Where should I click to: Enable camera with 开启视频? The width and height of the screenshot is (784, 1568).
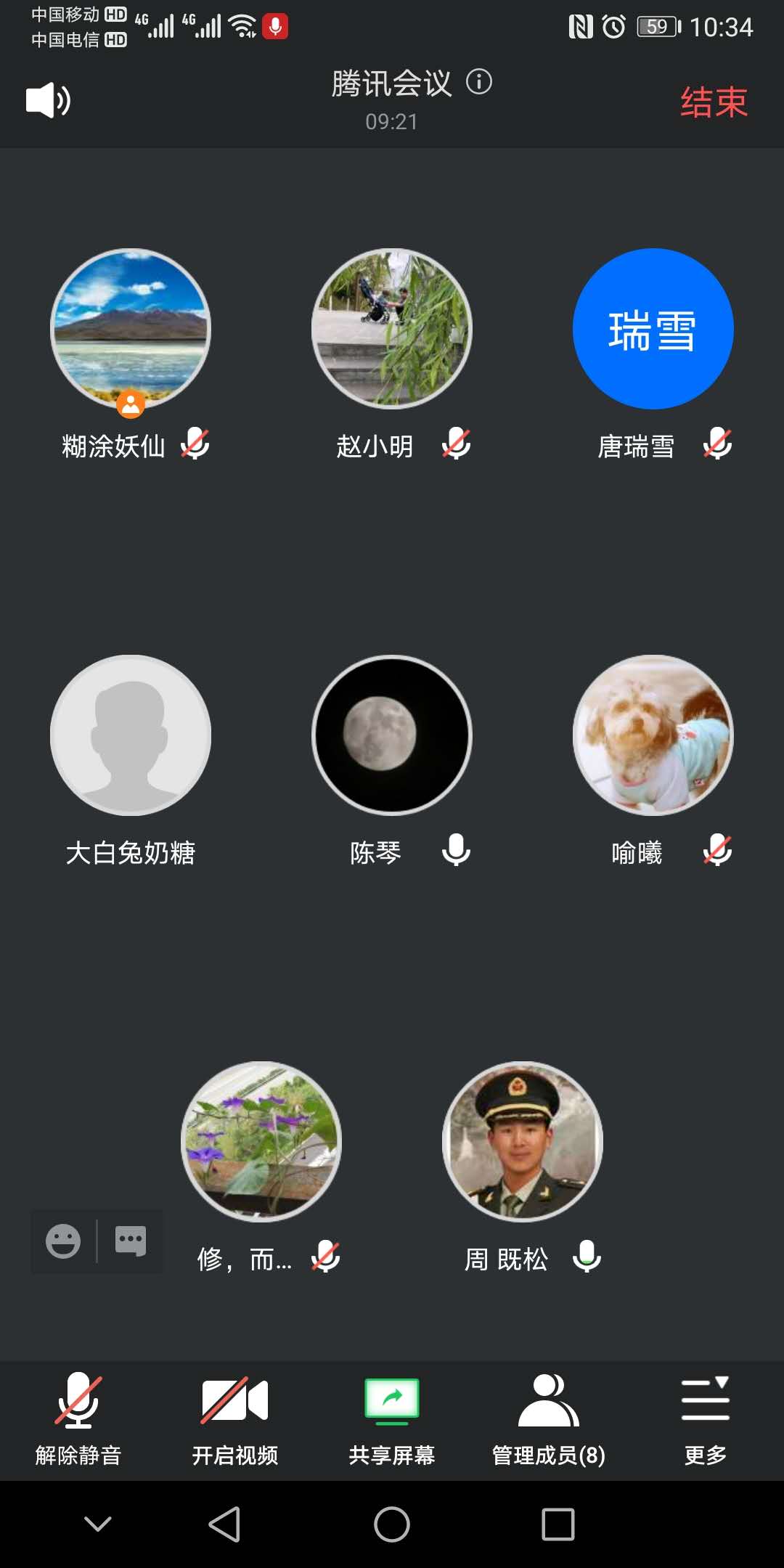234,1401
